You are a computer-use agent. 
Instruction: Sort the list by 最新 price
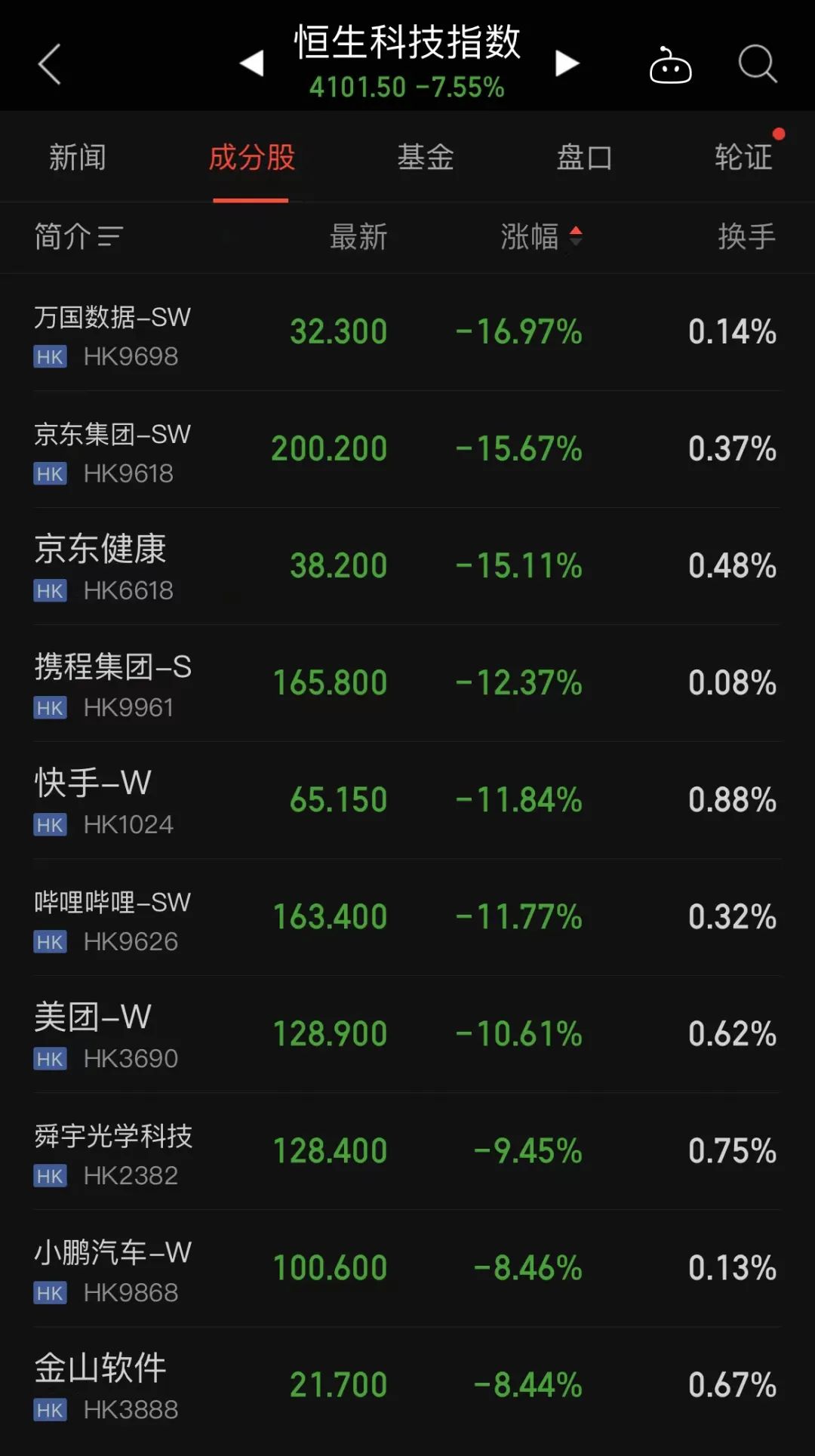358,237
